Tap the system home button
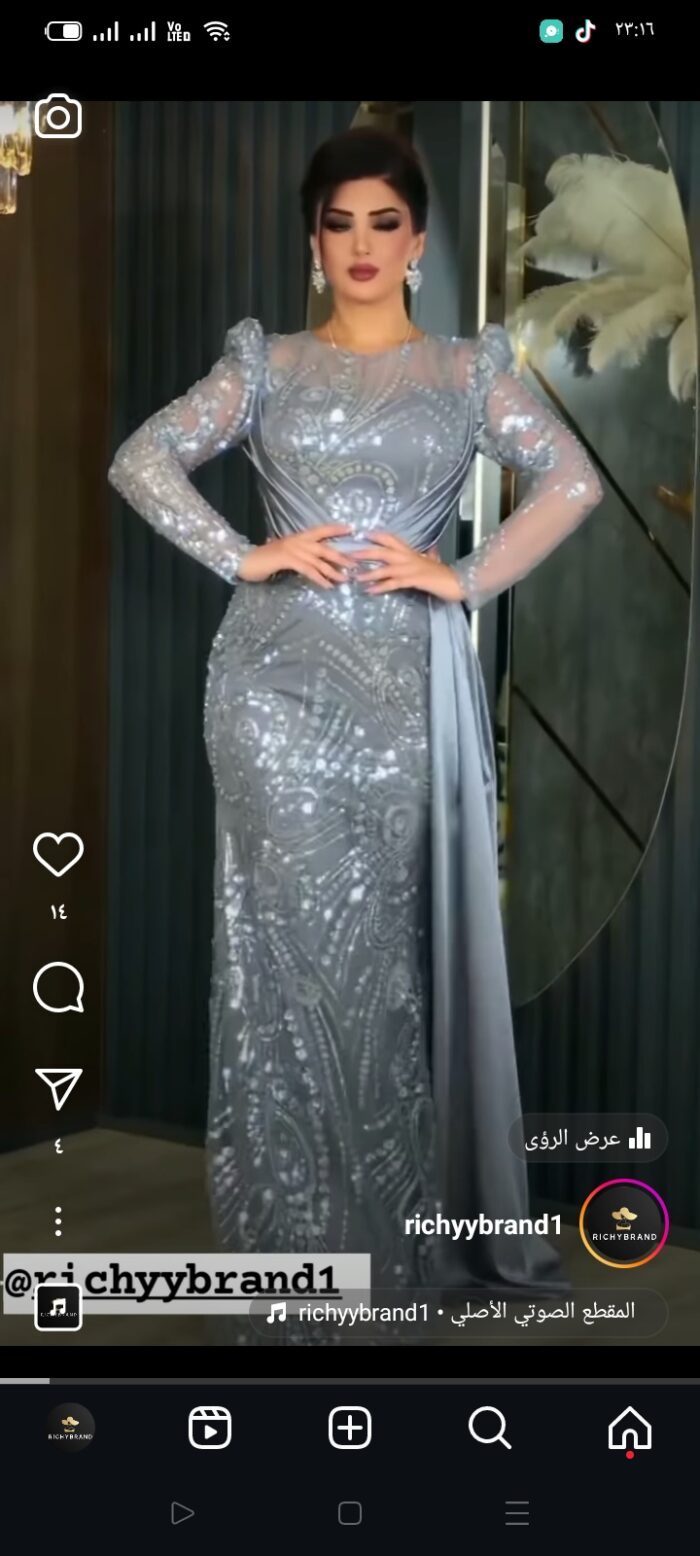Screen dimensions: 700x1556 tap(350, 1513)
